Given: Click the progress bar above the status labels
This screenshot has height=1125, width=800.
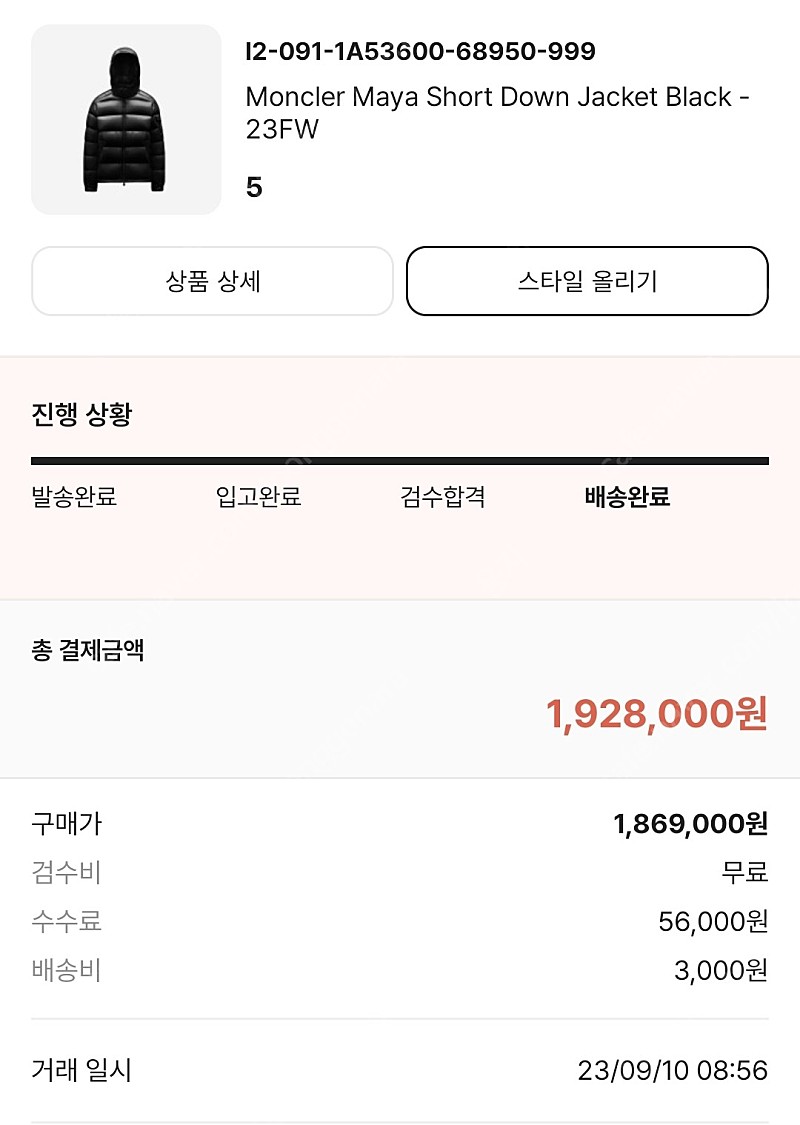Looking at the screenshot, I should 400,459.
